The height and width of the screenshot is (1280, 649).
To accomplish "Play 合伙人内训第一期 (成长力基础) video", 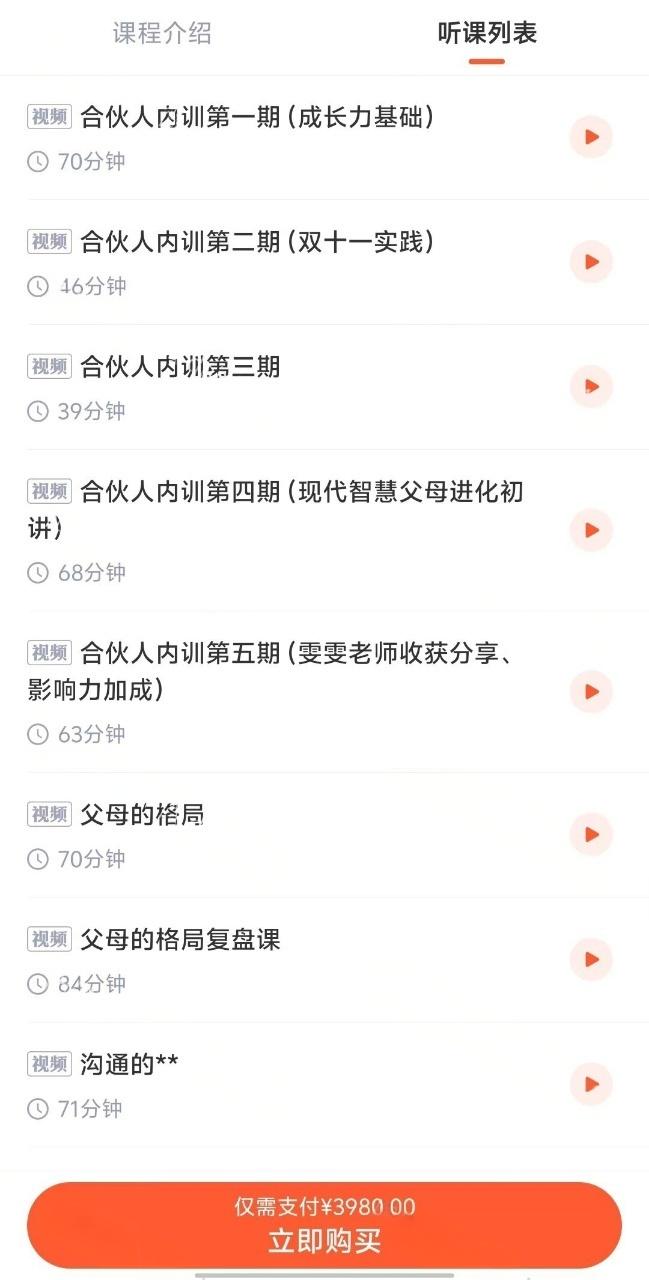I will point(591,137).
